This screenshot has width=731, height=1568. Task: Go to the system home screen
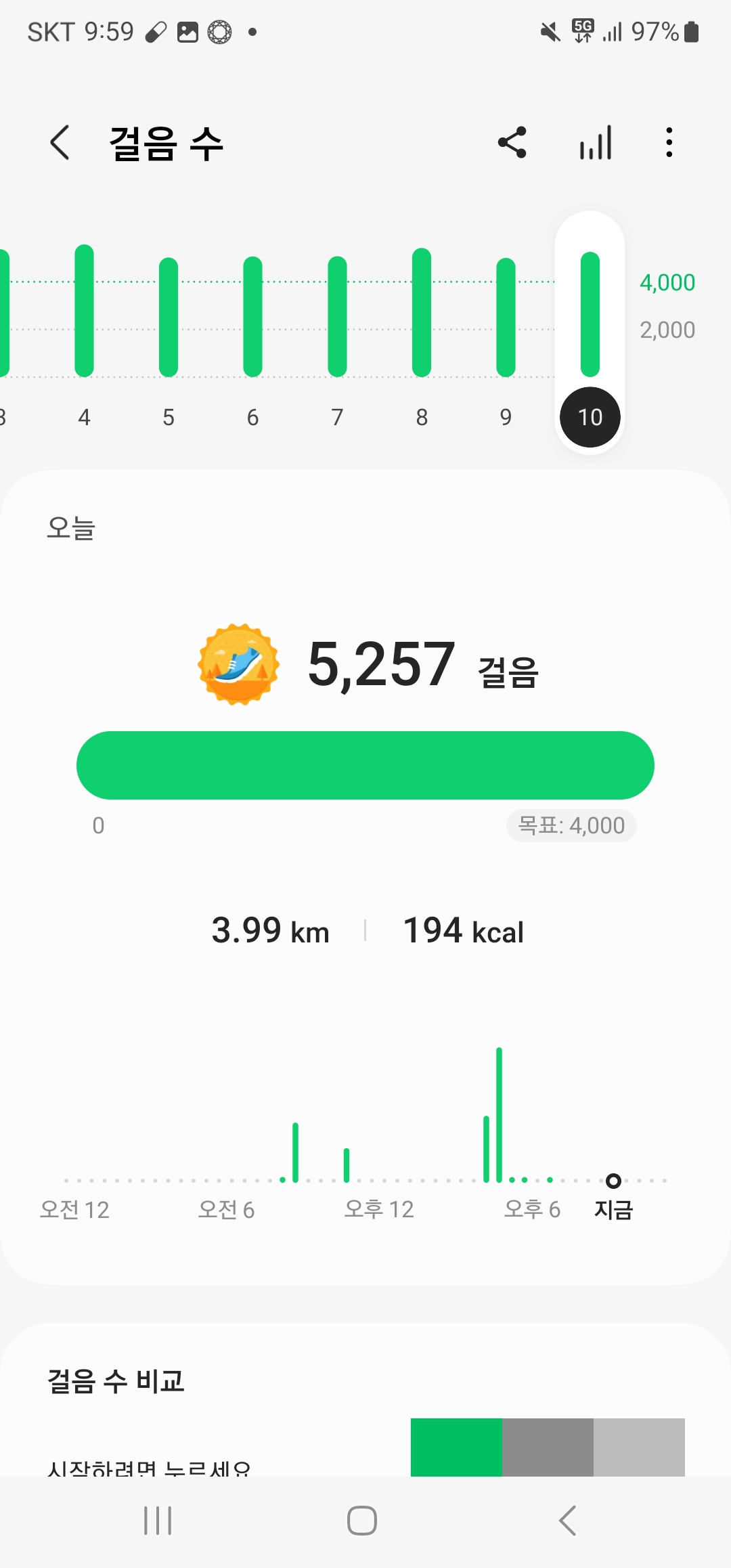coord(362,1521)
